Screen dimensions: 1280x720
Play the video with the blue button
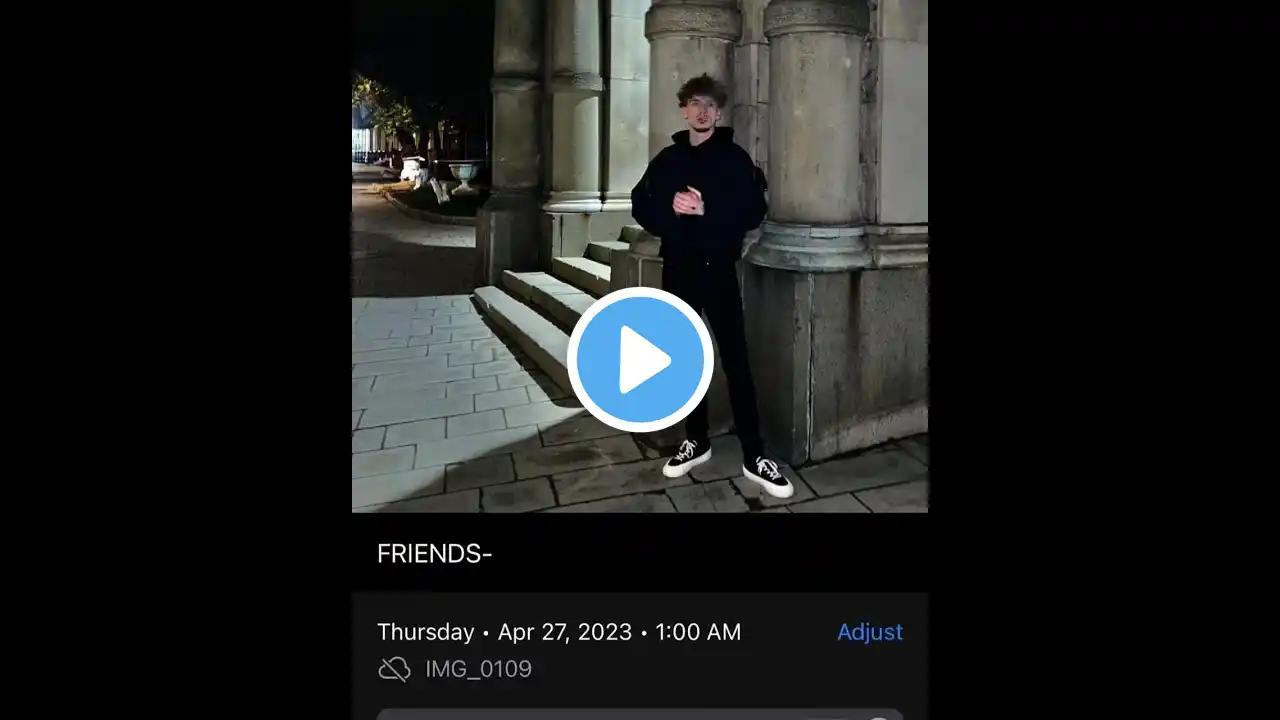[x=640, y=360]
